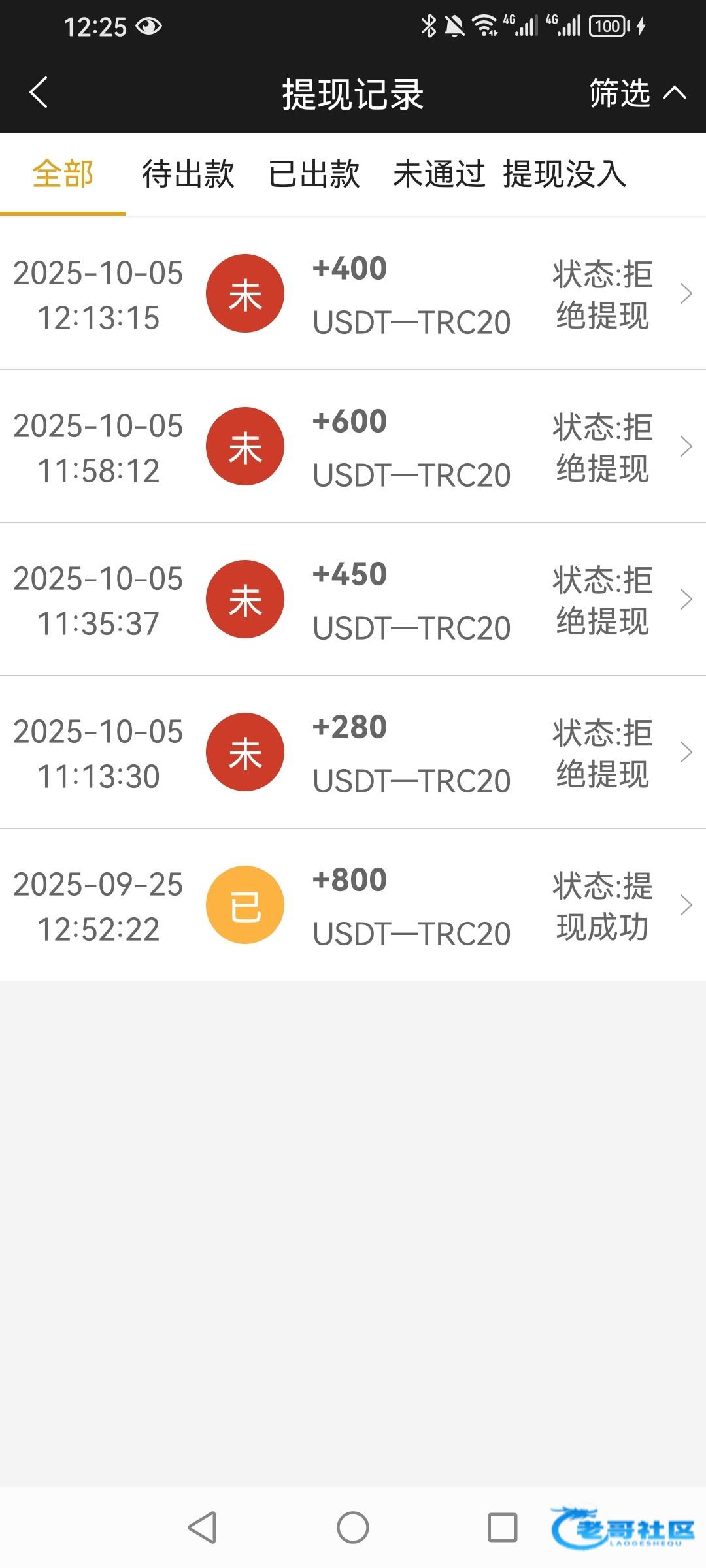This screenshot has width=706, height=1568.
Task: Show the 已出款 tab
Action: coord(314,174)
